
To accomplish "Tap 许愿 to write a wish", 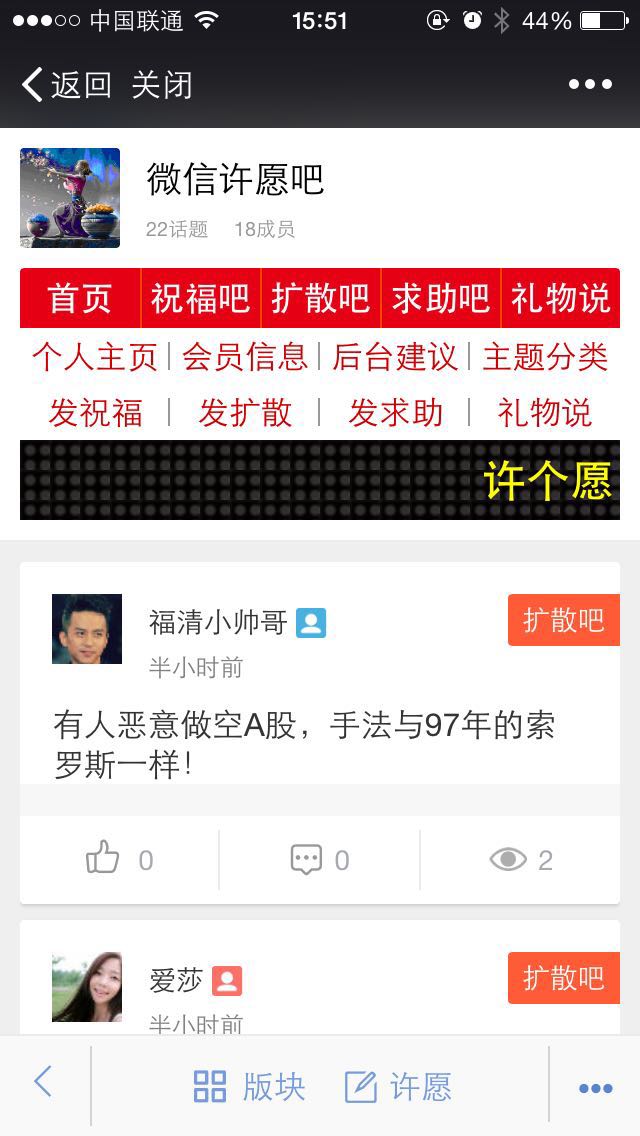I will click(398, 1086).
